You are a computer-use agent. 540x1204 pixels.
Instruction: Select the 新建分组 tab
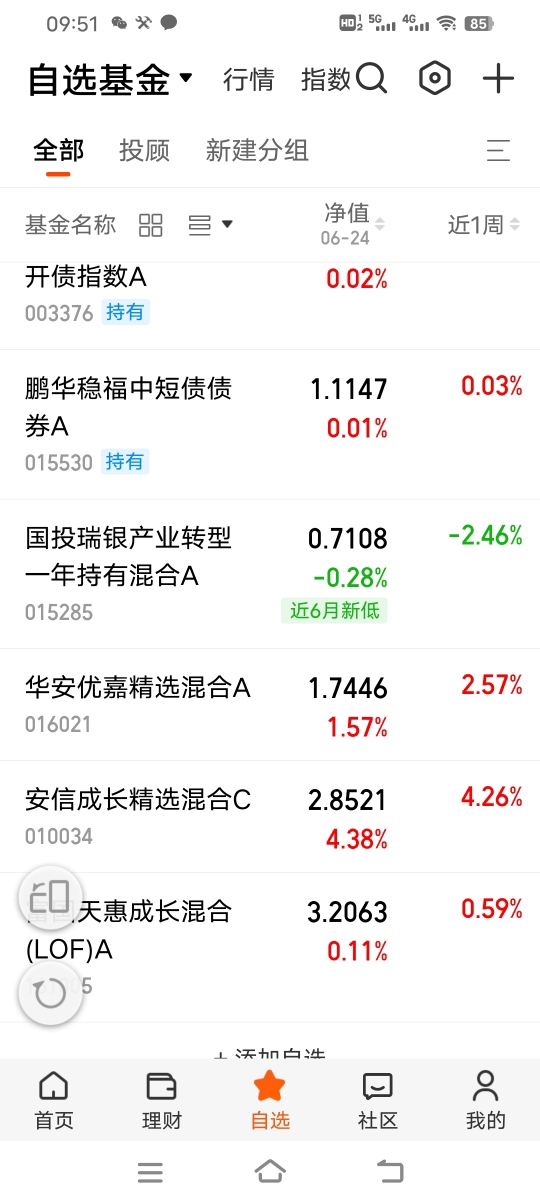pyautogui.click(x=257, y=151)
